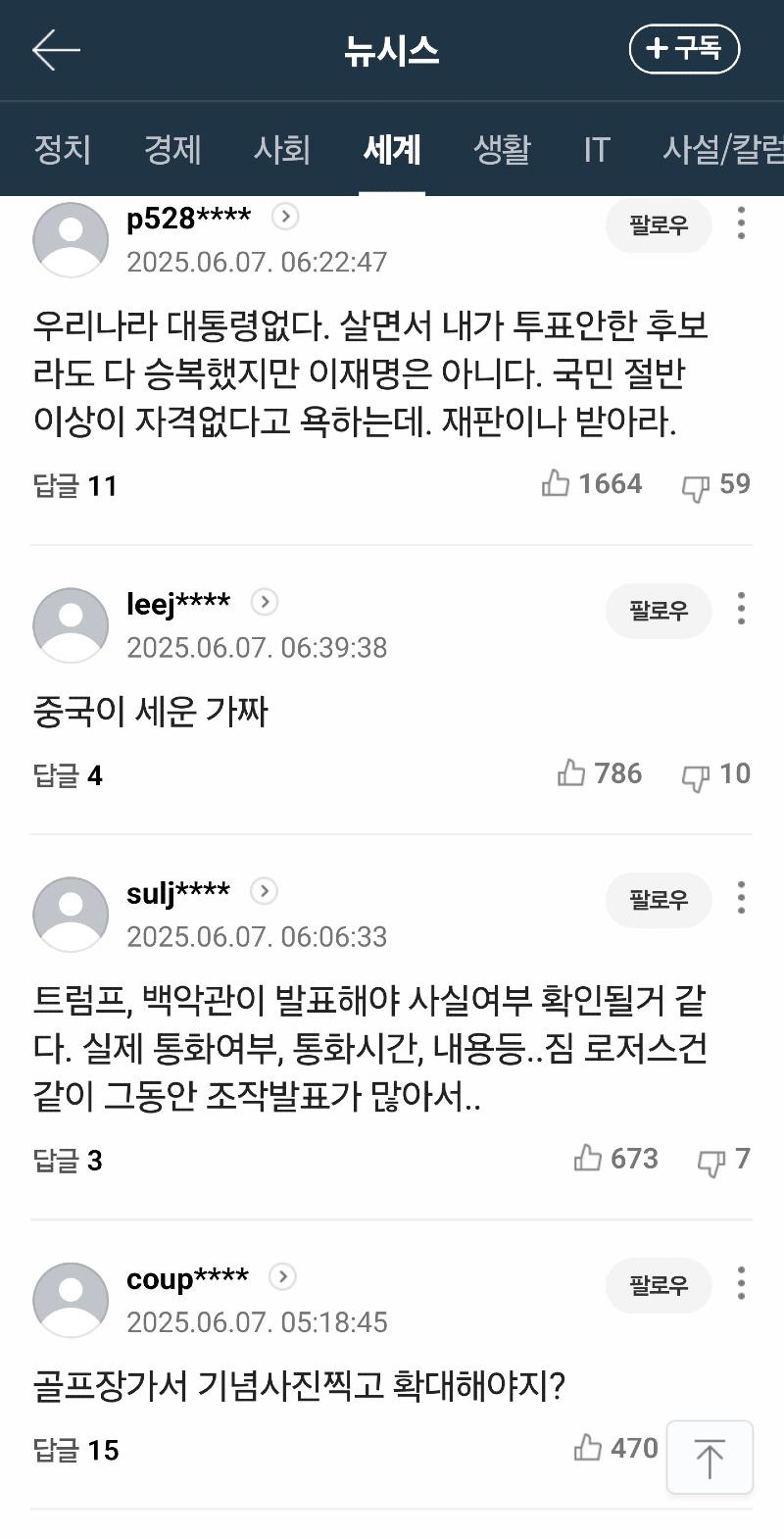The image size is (784, 1539).
Task: Like the comment by sulj****
Action: pyautogui.click(x=588, y=1159)
